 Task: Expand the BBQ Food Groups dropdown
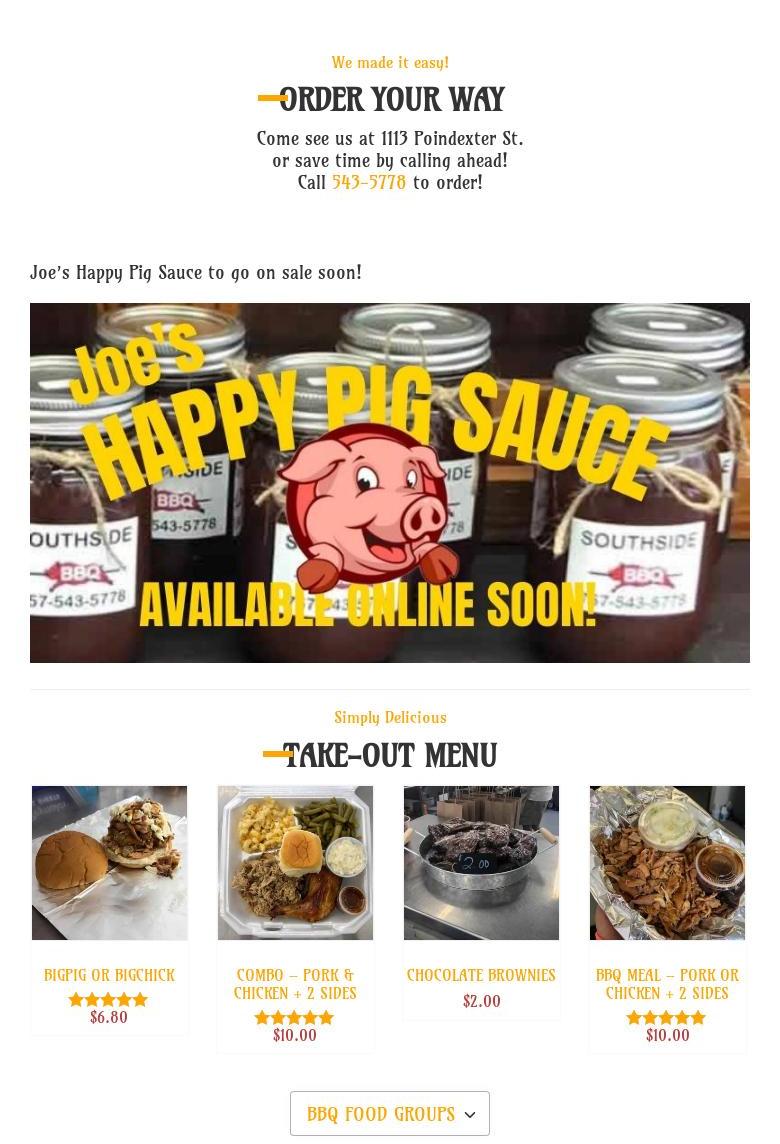point(390,1114)
